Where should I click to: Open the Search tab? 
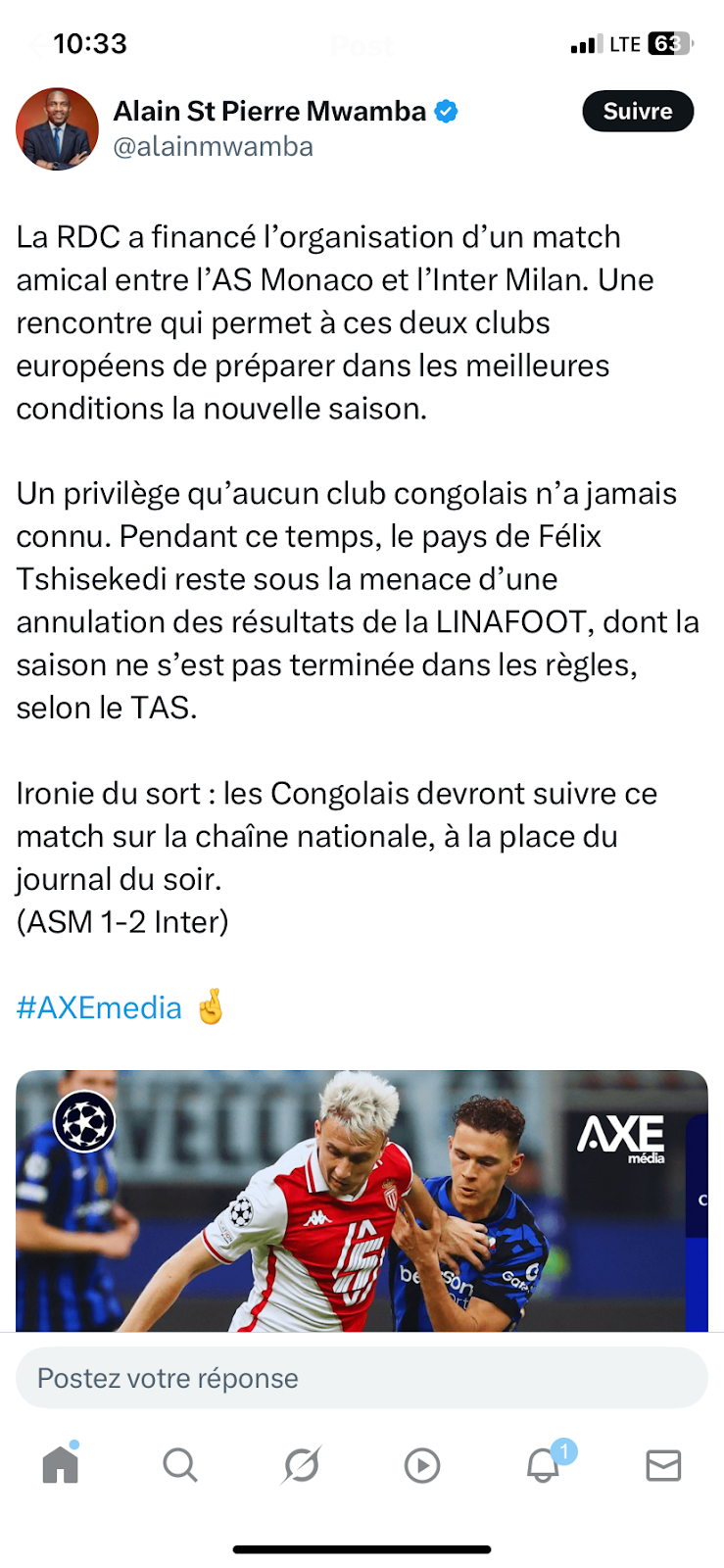coord(180,1465)
